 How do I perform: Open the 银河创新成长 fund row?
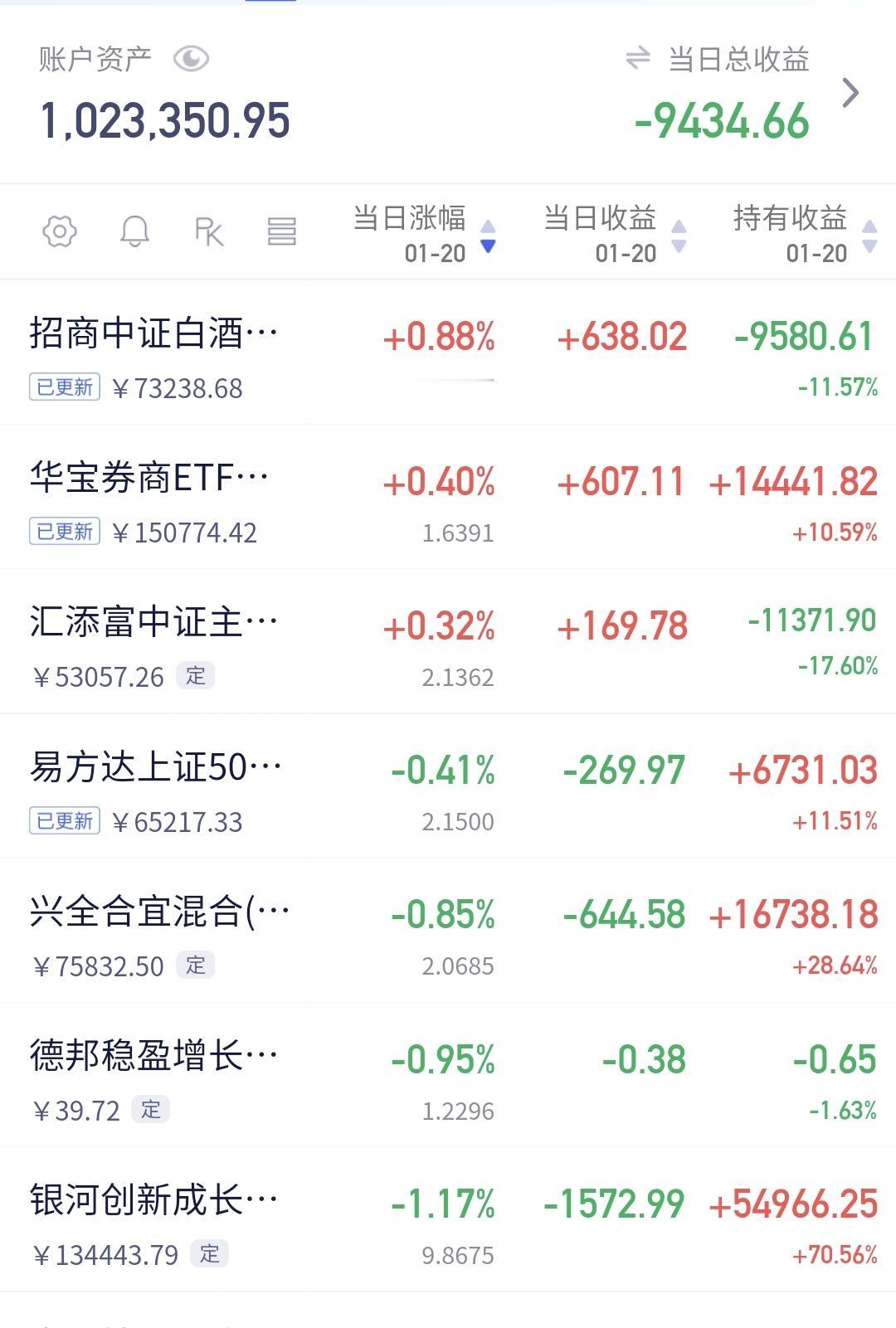pos(448,1220)
